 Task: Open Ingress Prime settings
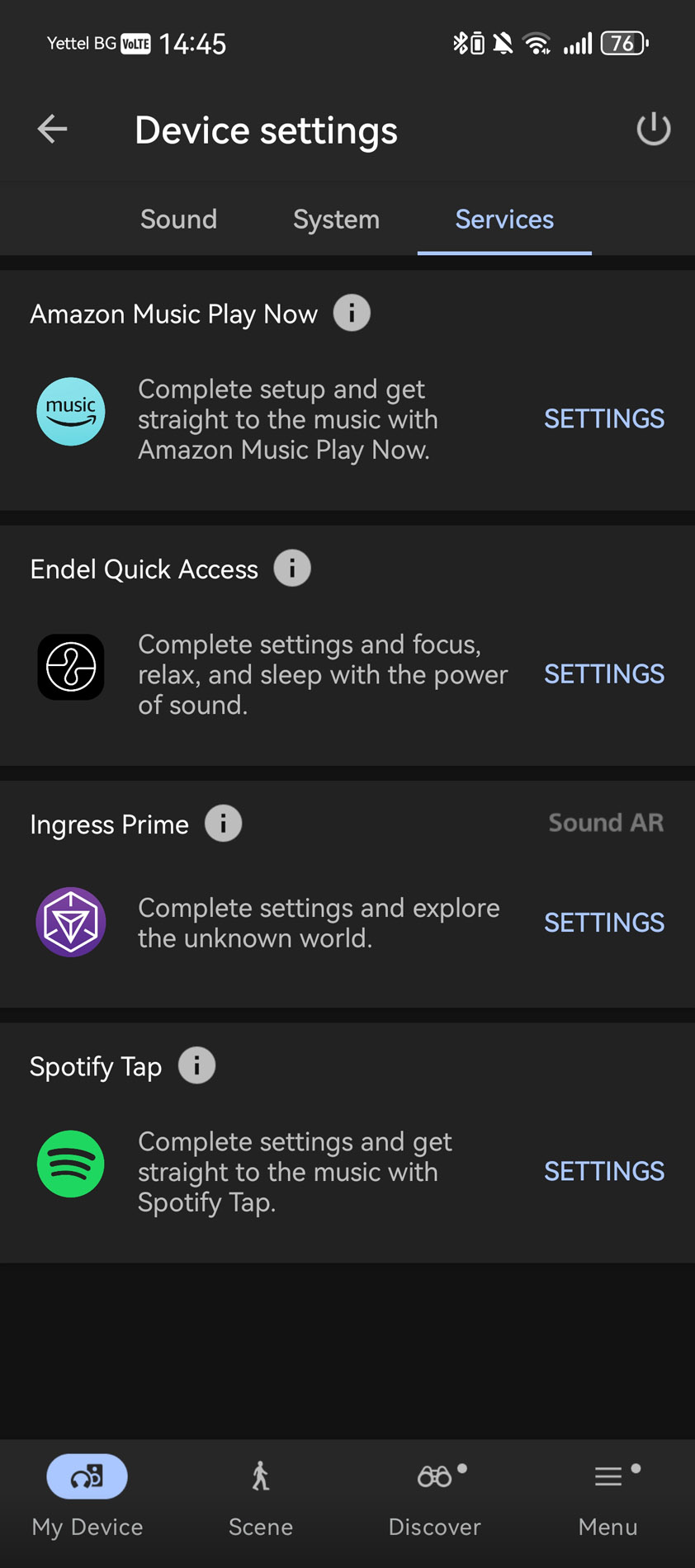pos(603,923)
